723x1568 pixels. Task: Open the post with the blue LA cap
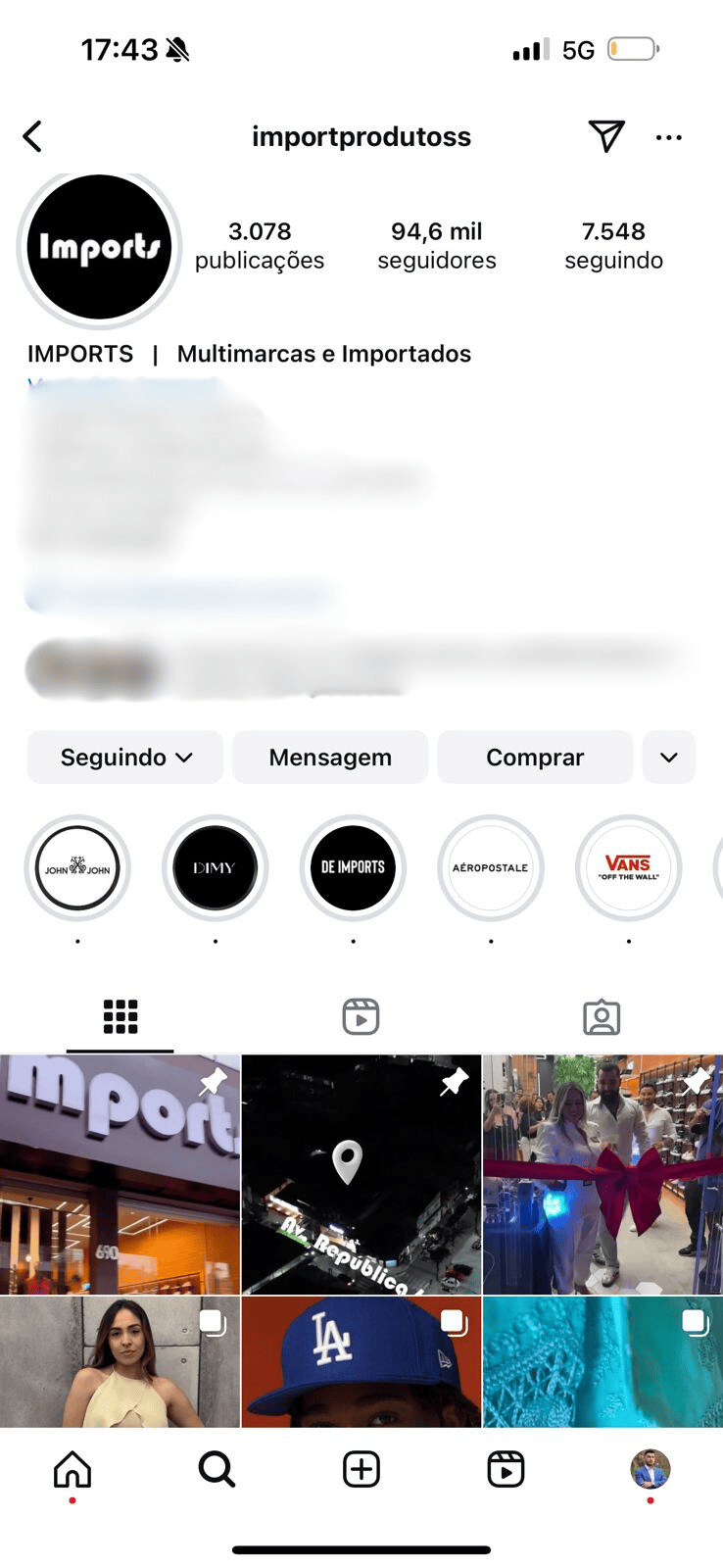click(361, 1362)
